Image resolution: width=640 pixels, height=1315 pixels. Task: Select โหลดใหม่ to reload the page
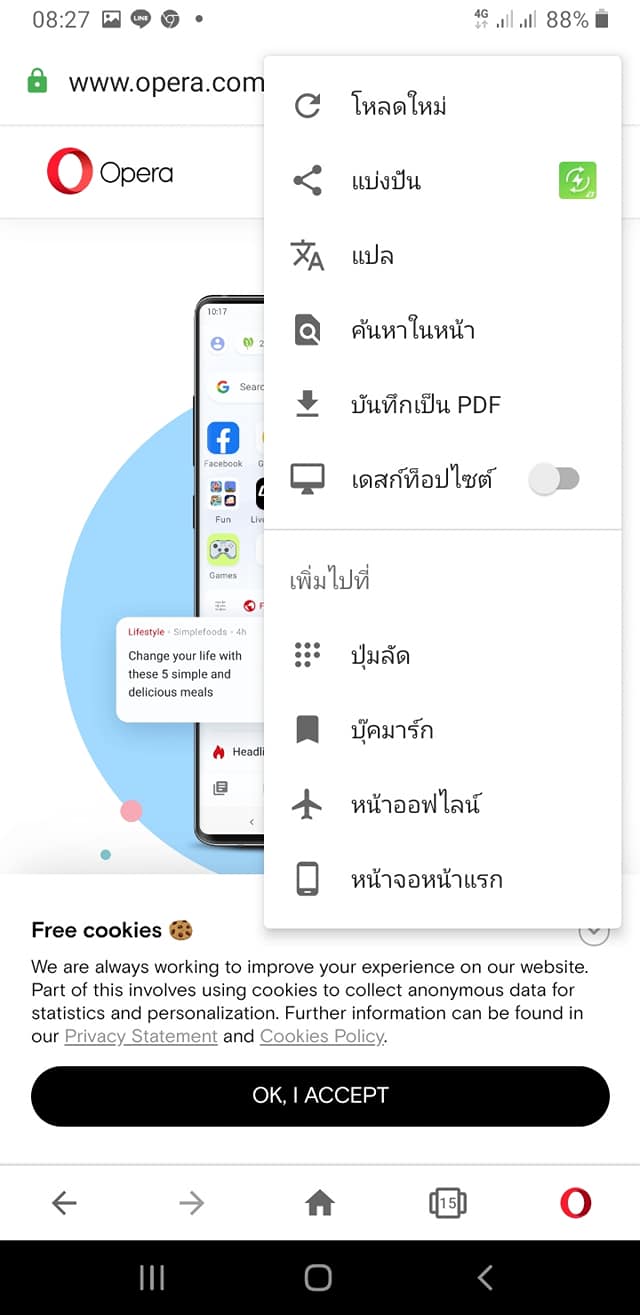click(398, 106)
